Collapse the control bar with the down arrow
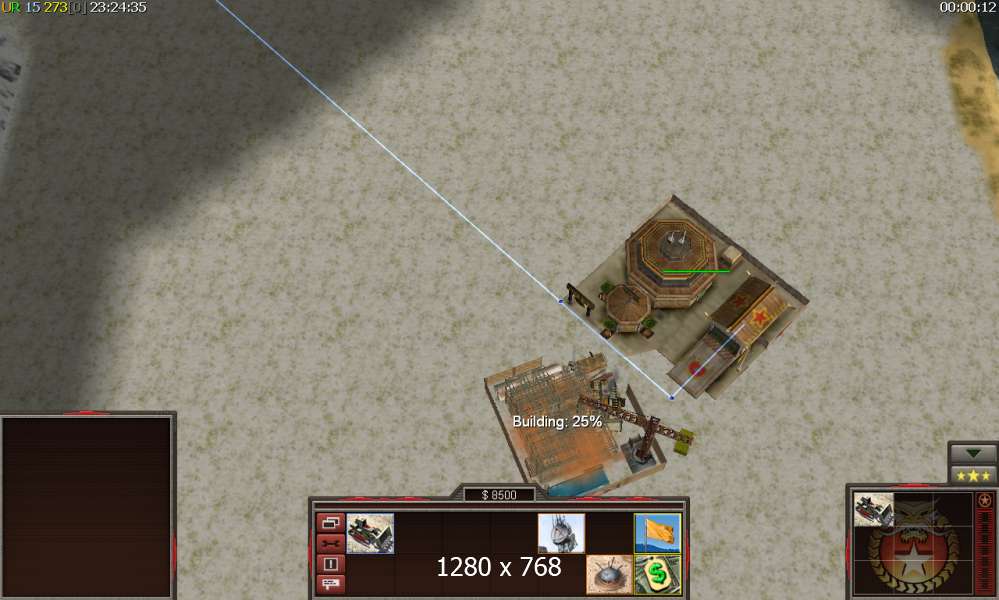 pyautogui.click(x=973, y=455)
